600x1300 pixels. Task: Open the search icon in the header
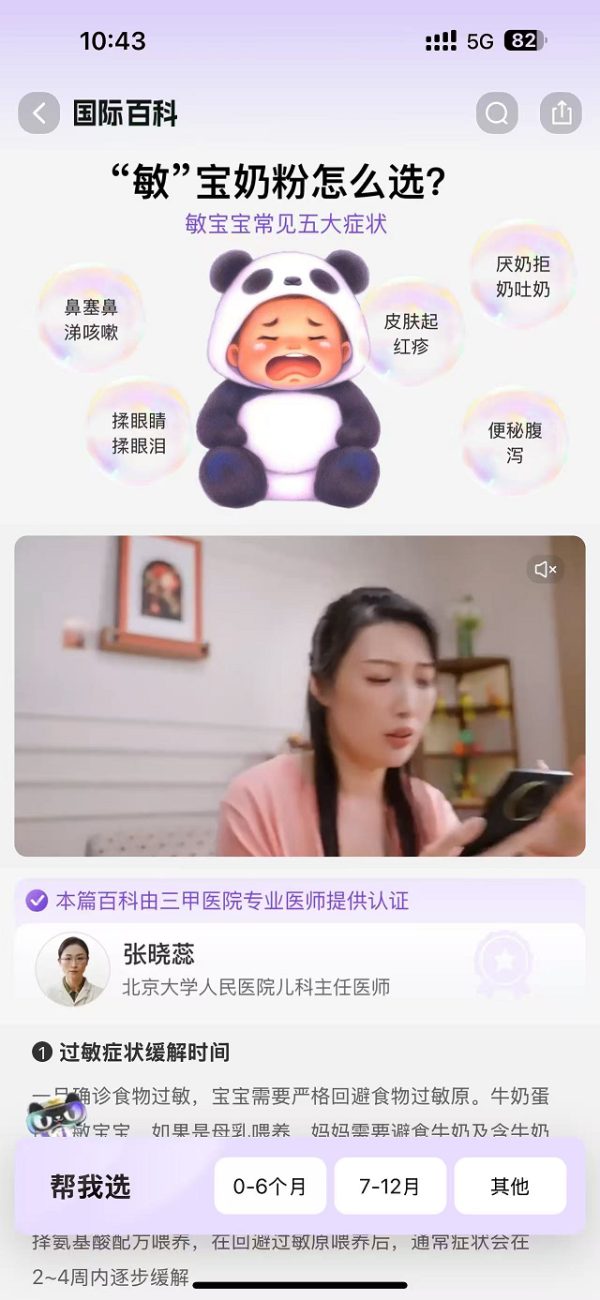pos(497,113)
